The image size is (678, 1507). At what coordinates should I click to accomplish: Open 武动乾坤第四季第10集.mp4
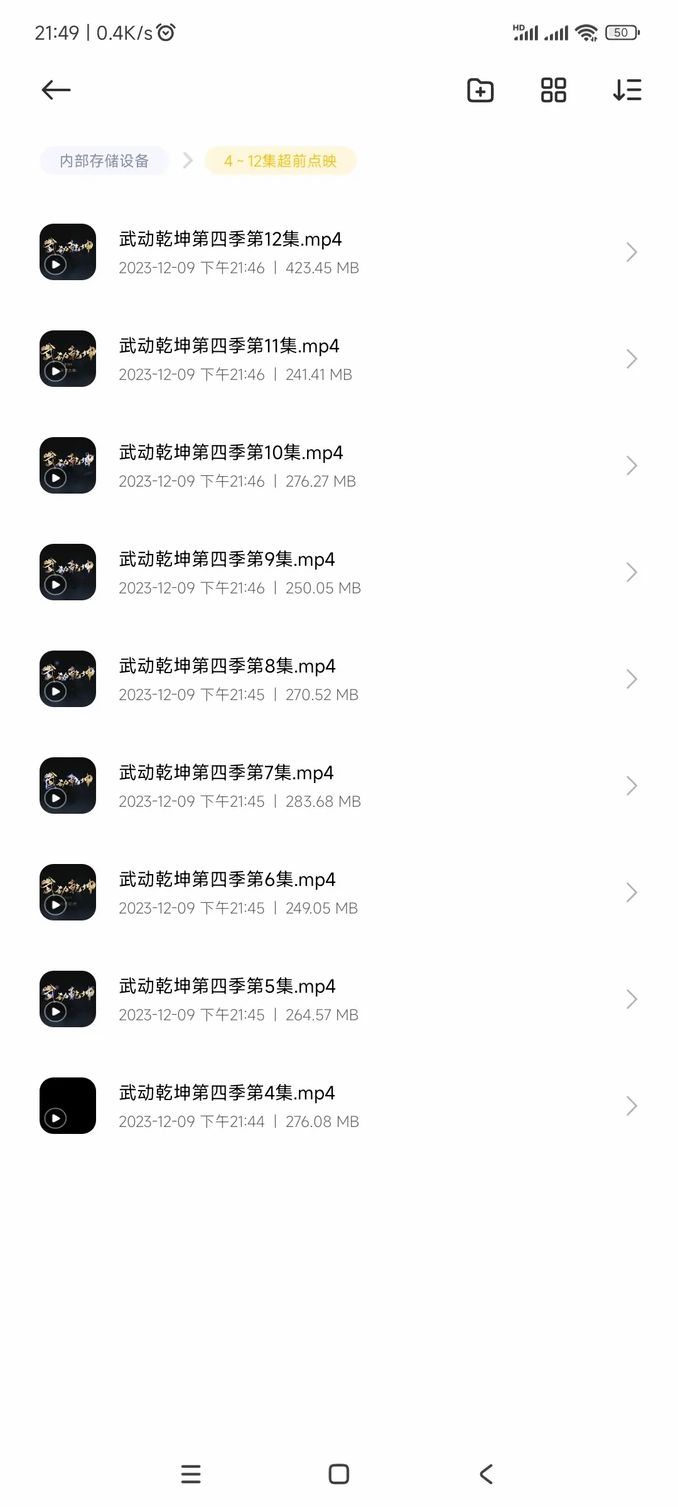[x=231, y=465]
